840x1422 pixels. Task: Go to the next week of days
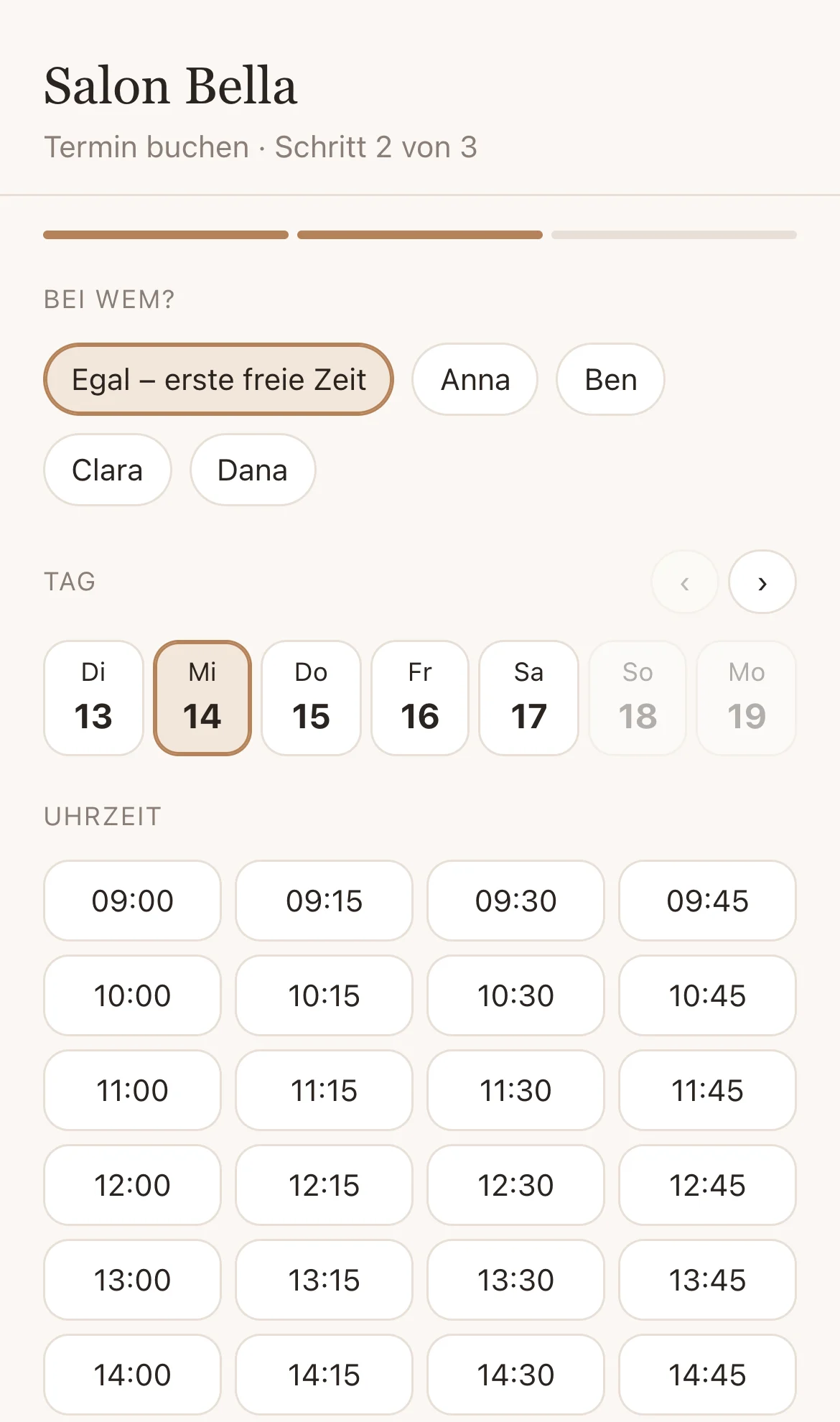point(762,582)
